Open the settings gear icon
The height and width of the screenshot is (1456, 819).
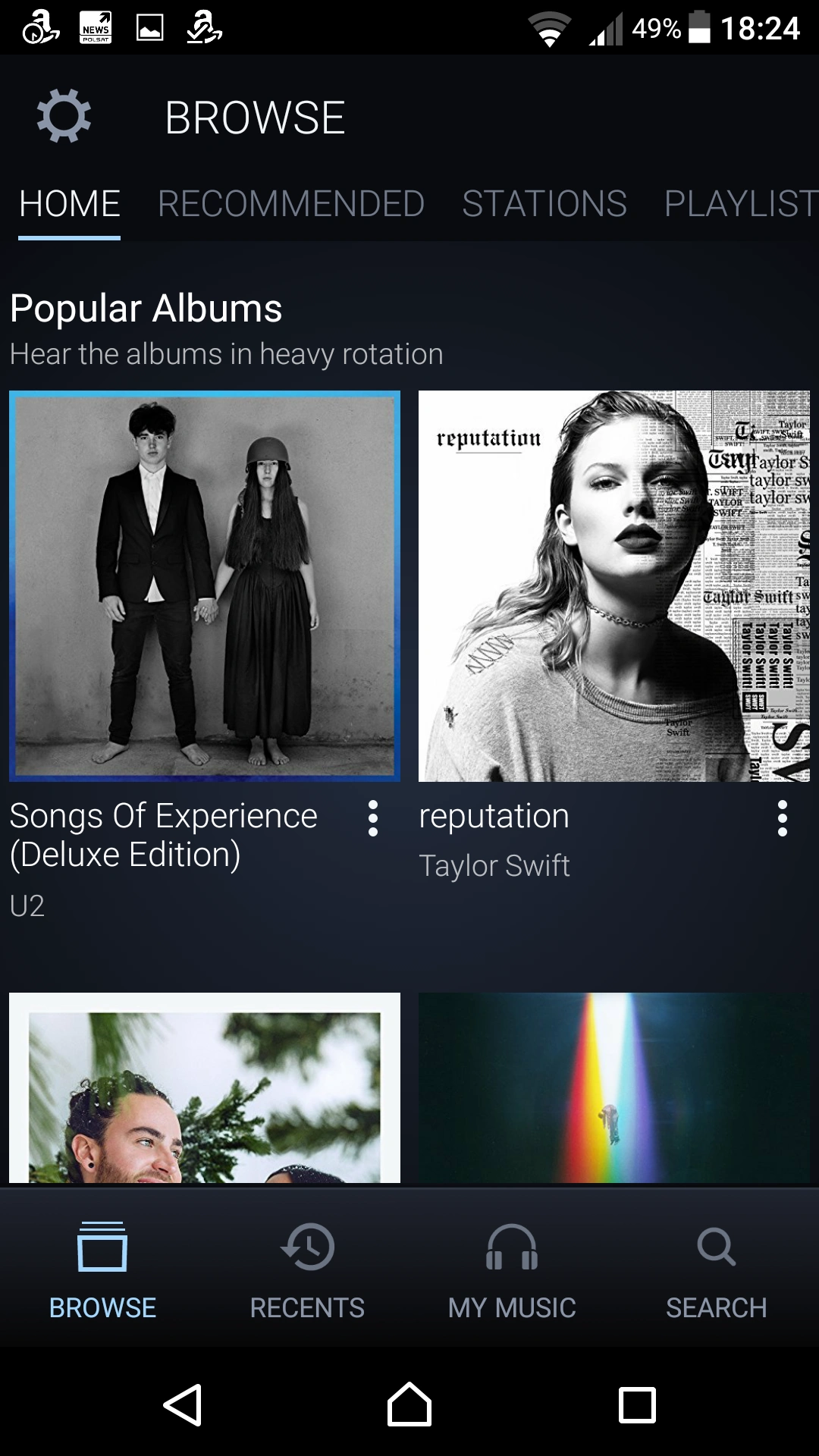pyautogui.click(x=64, y=116)
